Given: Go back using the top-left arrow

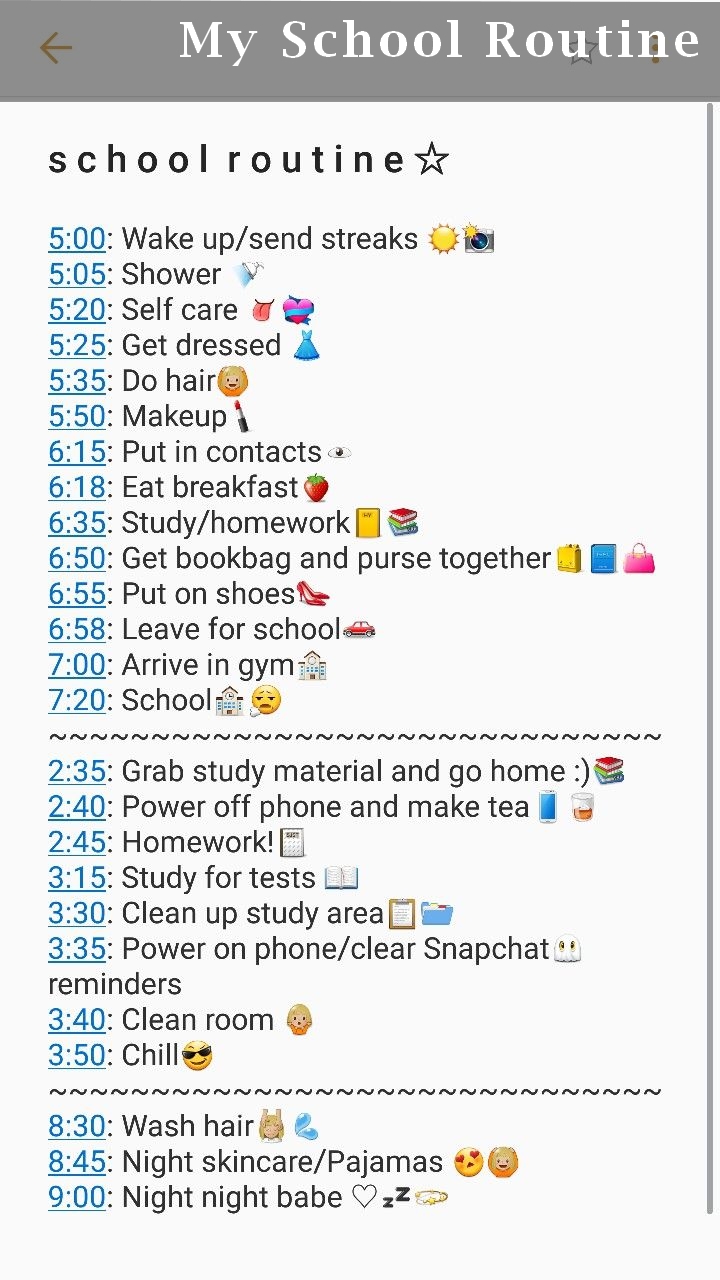Looking at the screenshot, I should (55, 47).
